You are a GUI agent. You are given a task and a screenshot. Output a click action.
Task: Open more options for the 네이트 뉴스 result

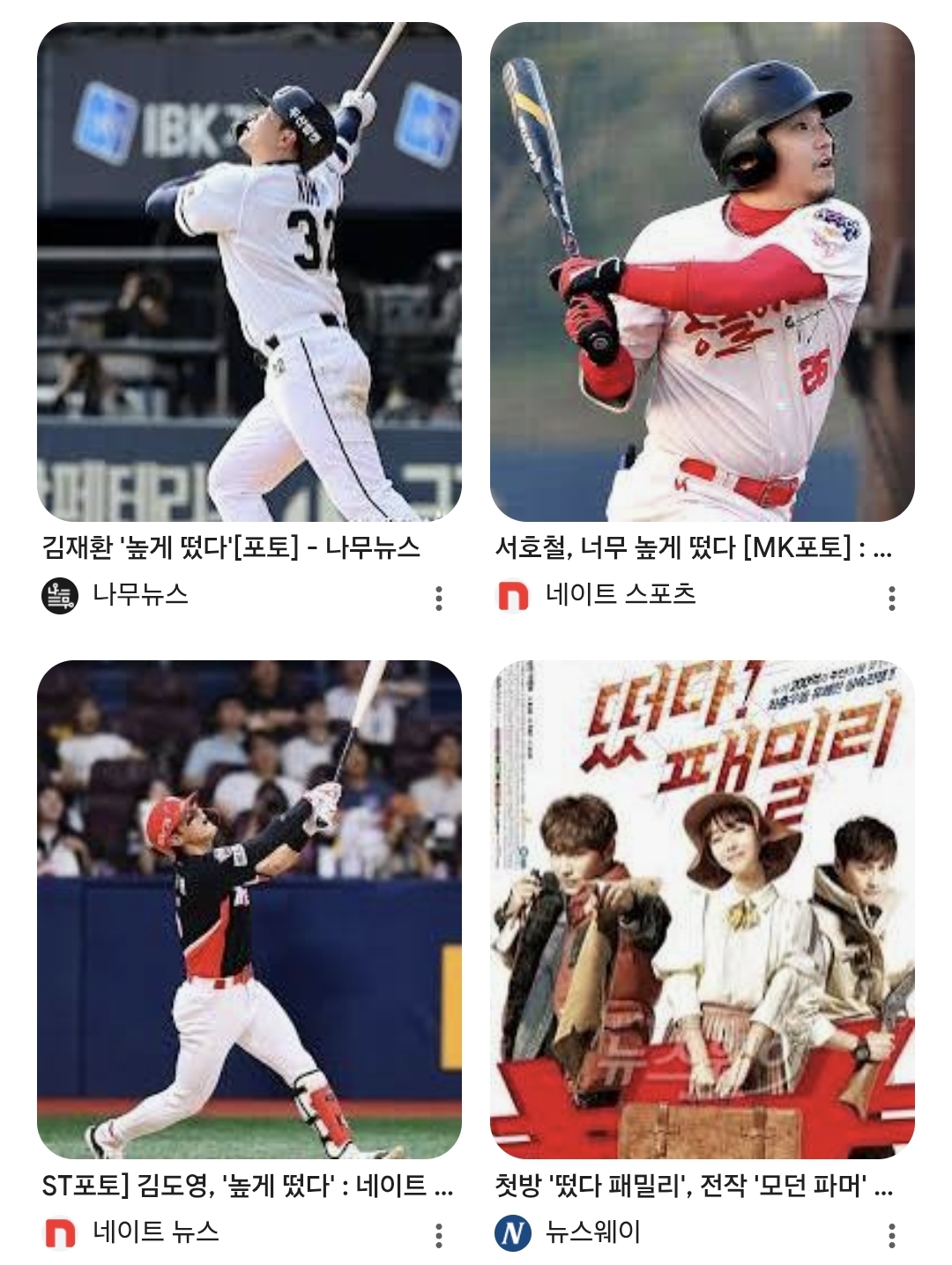point(439,1235)
